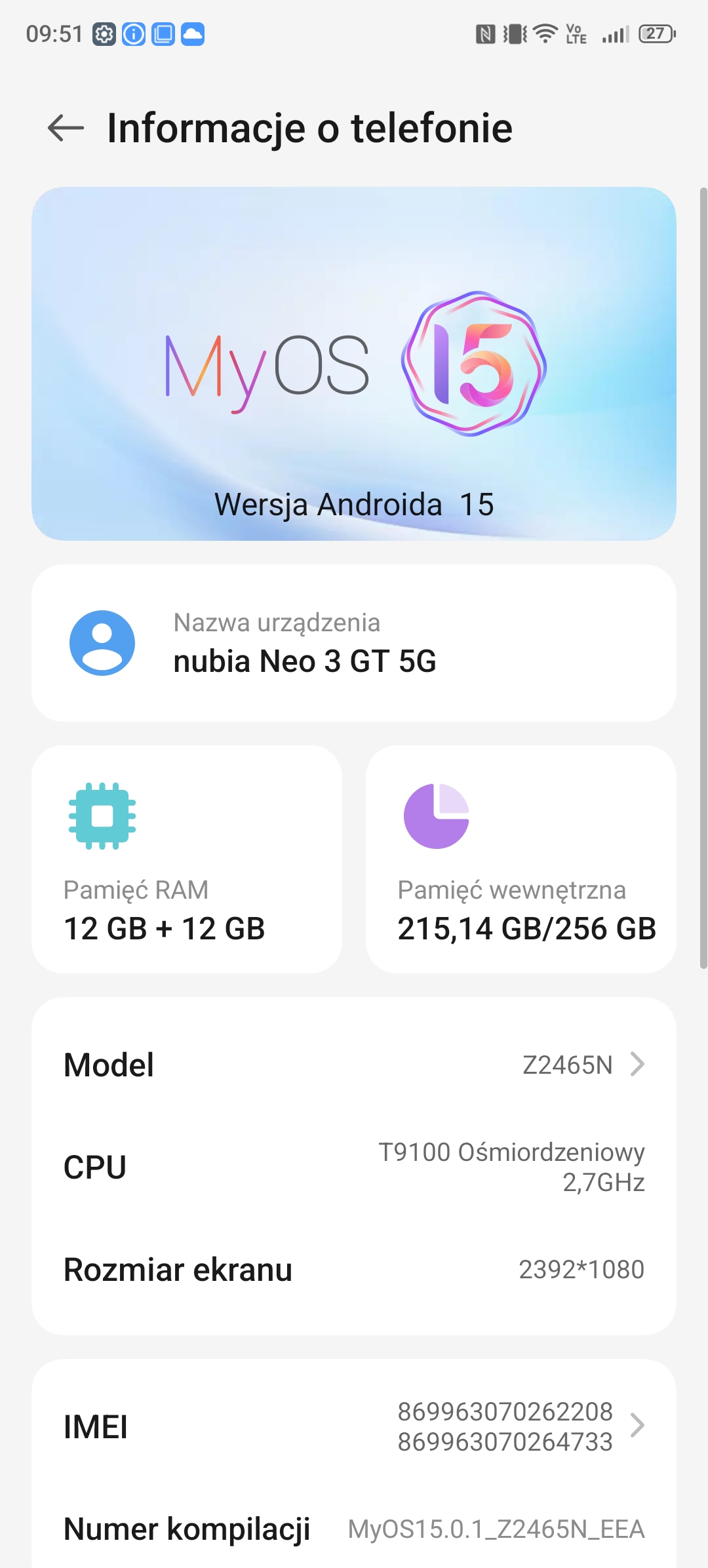Viewport: 708px width, 1568px height.
Task: Open Model Z2465N details
Action: click(x=354, y=1065)
